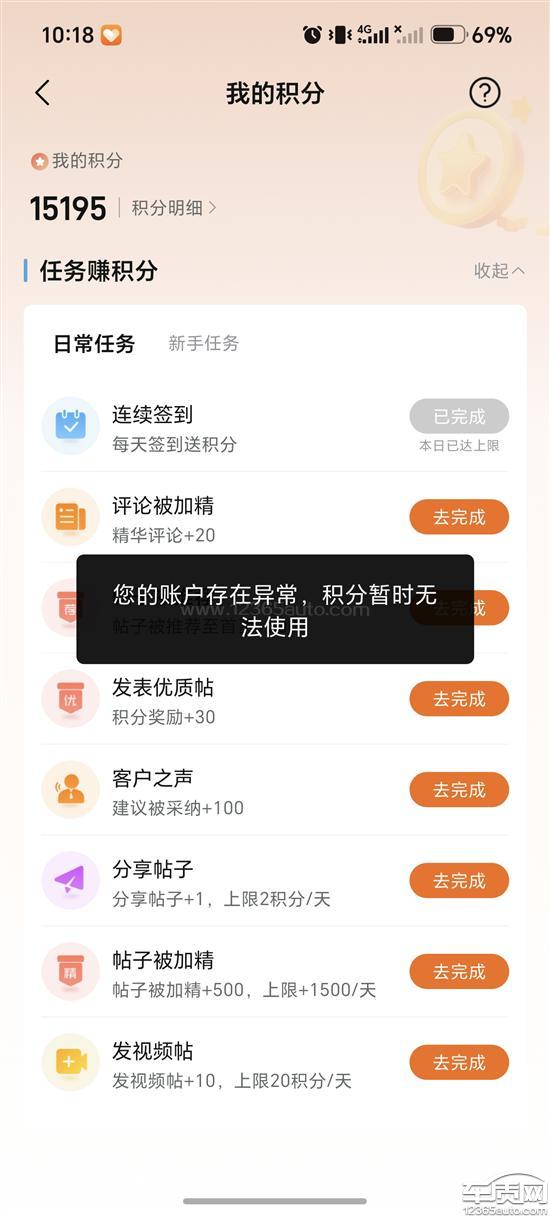Switch to the 新手任务 tab
Image resolution: width=550 pixels, height=1218 pixels.
tap(204, 343)
